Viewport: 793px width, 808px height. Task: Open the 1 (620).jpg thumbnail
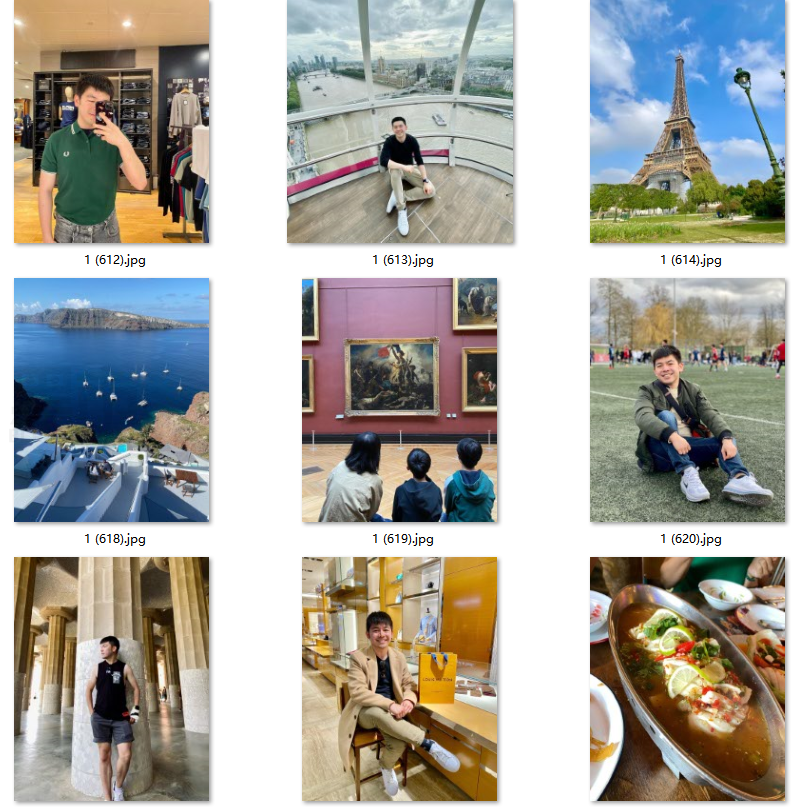[x=687, y=400]
